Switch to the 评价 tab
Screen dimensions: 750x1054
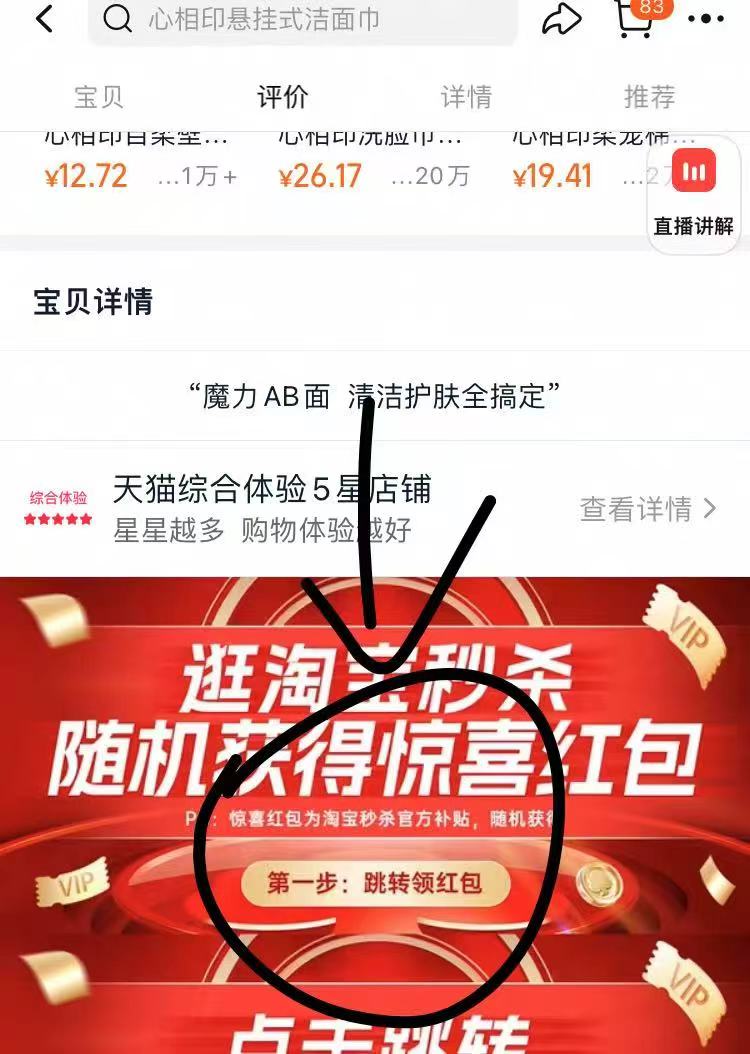click(283, 97)
